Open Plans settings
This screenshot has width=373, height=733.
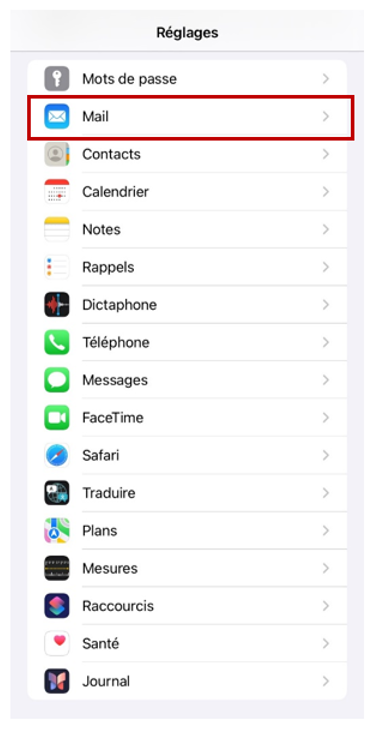[187, 531]
